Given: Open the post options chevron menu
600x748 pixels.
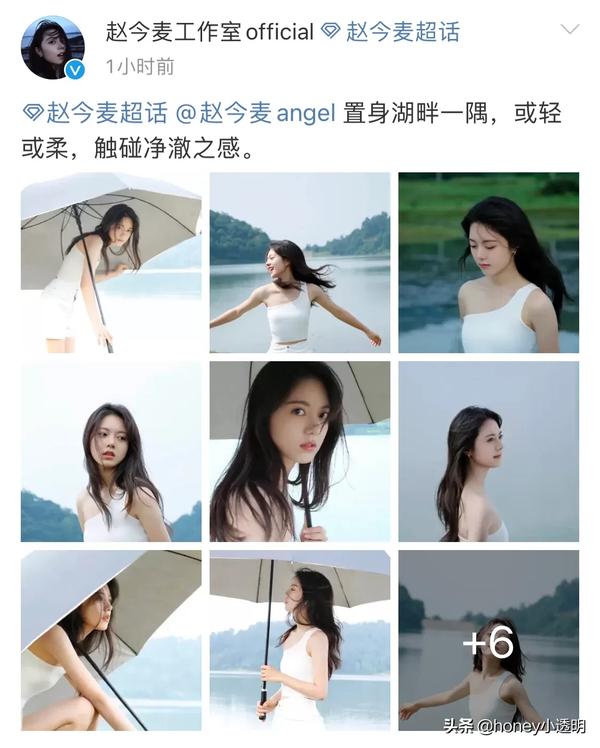Looking at the screenshot, I should (x=570, y=30).
